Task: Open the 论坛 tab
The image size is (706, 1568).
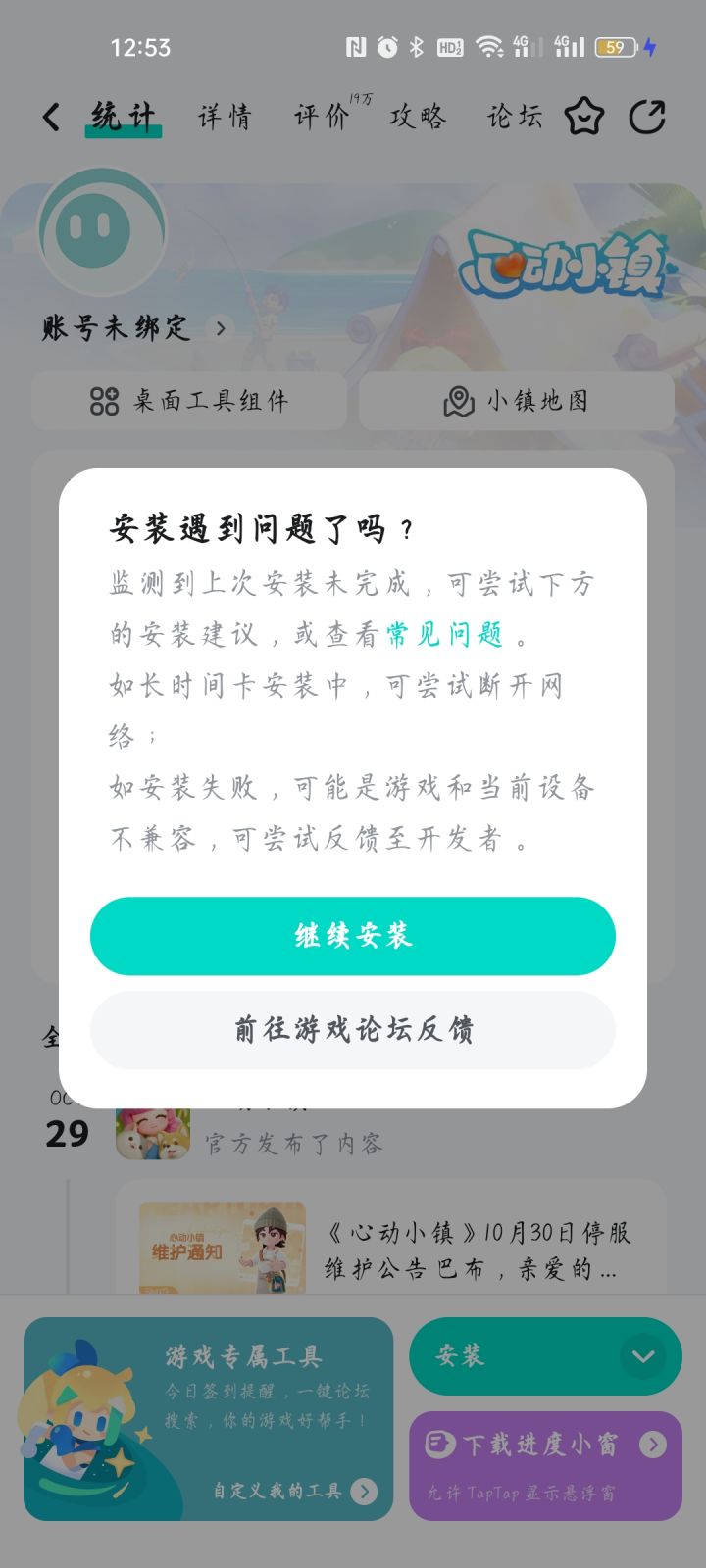Action: tap(511, 116)
